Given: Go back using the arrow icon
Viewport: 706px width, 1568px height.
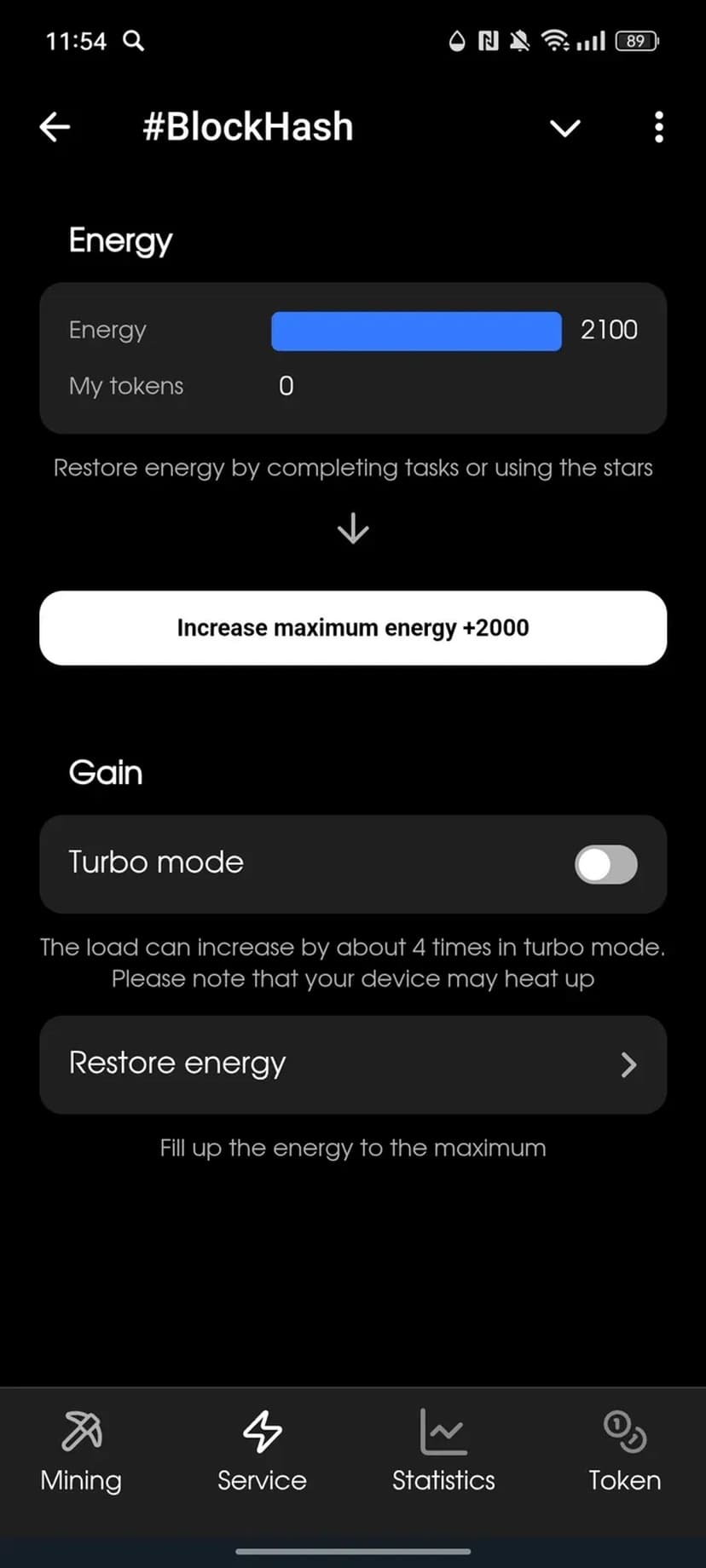Looking at the screenshot, I should point(55,128).
